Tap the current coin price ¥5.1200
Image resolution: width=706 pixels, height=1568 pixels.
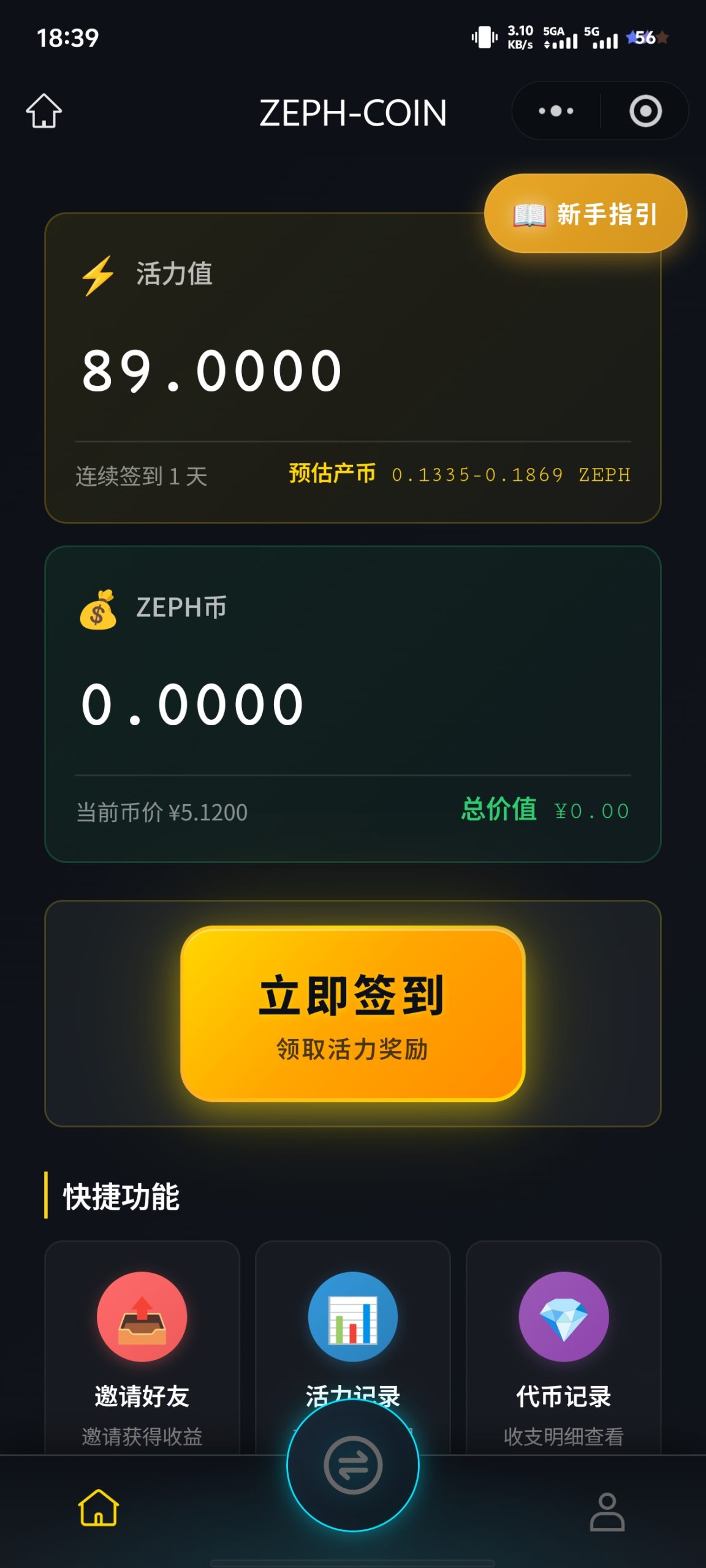(161, 812)
